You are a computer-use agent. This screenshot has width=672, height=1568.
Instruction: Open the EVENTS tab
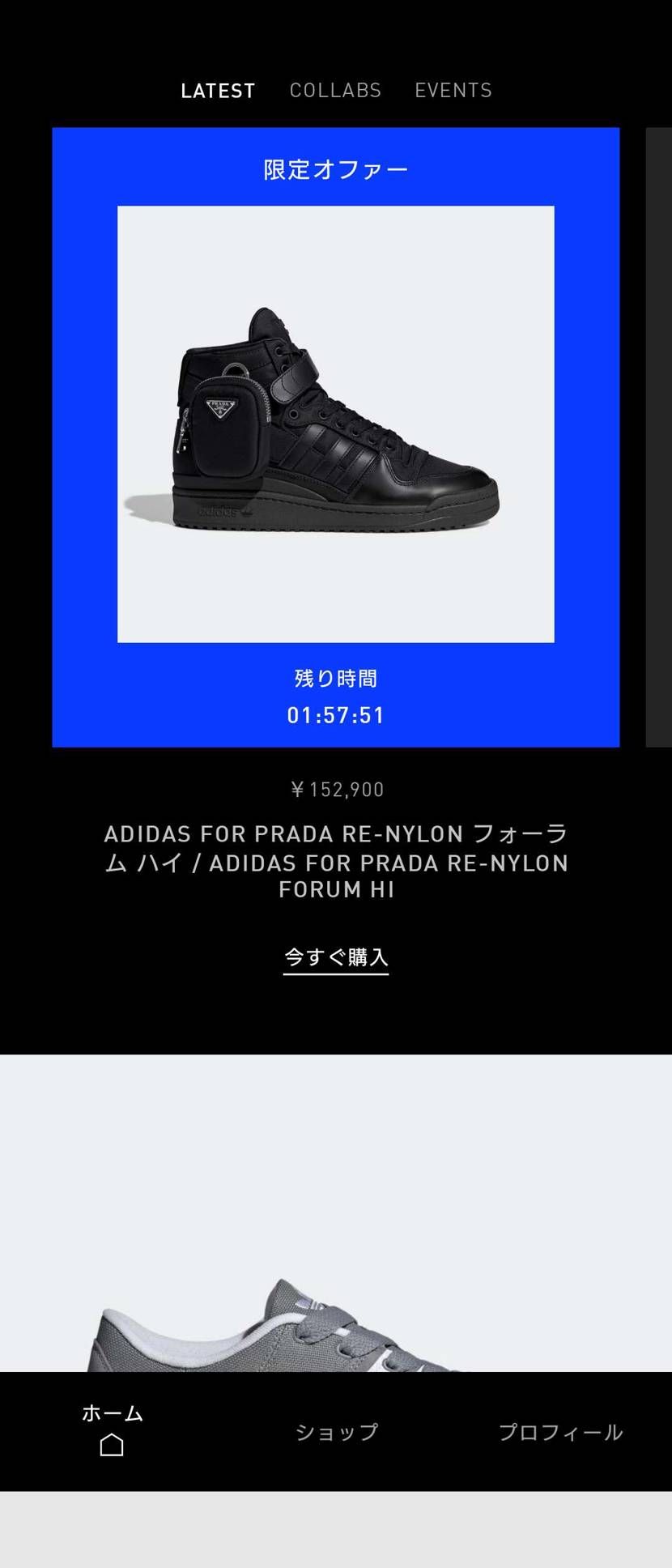[453, 90]
